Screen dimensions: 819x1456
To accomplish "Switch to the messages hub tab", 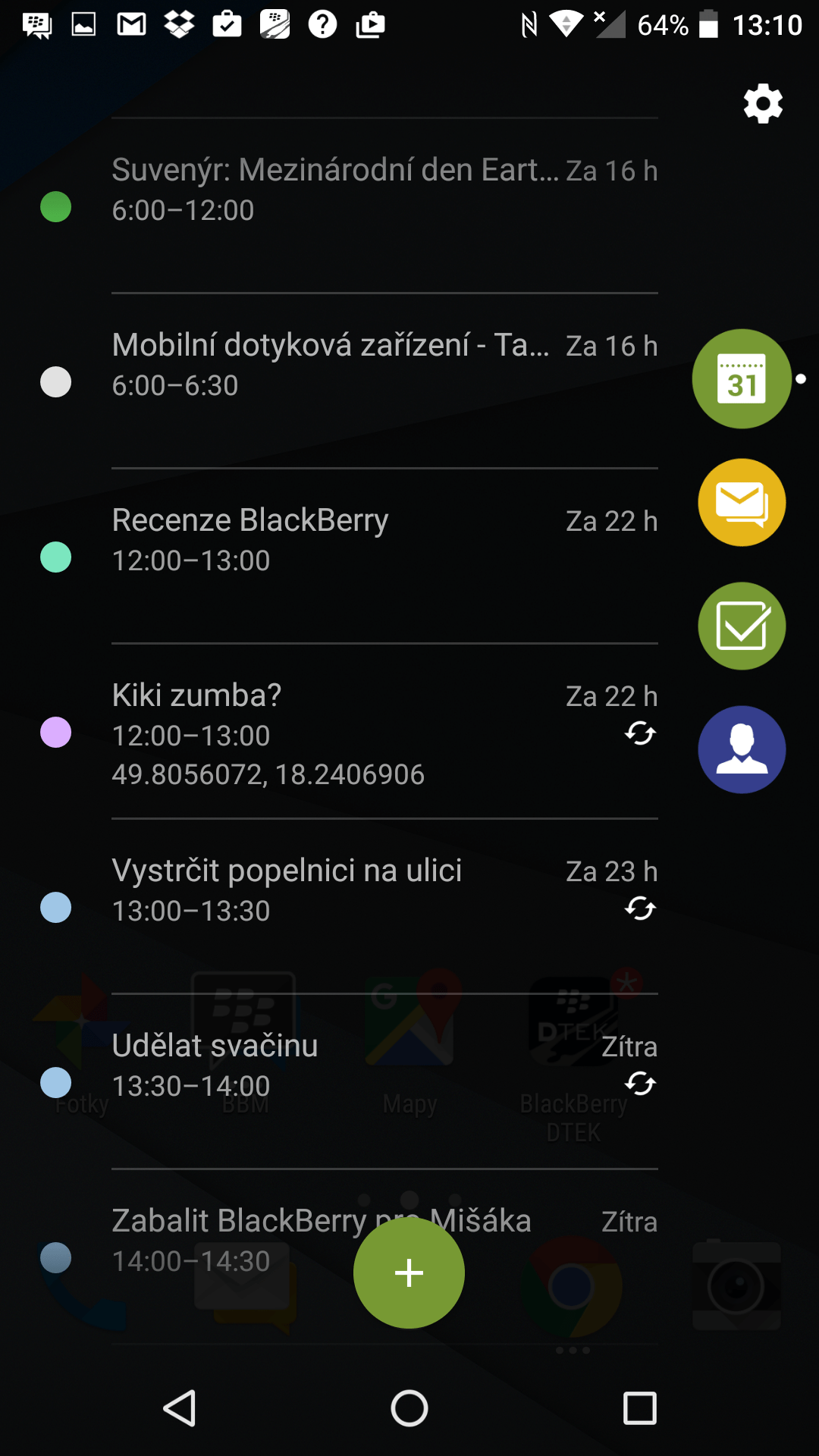I will point(742,502).
